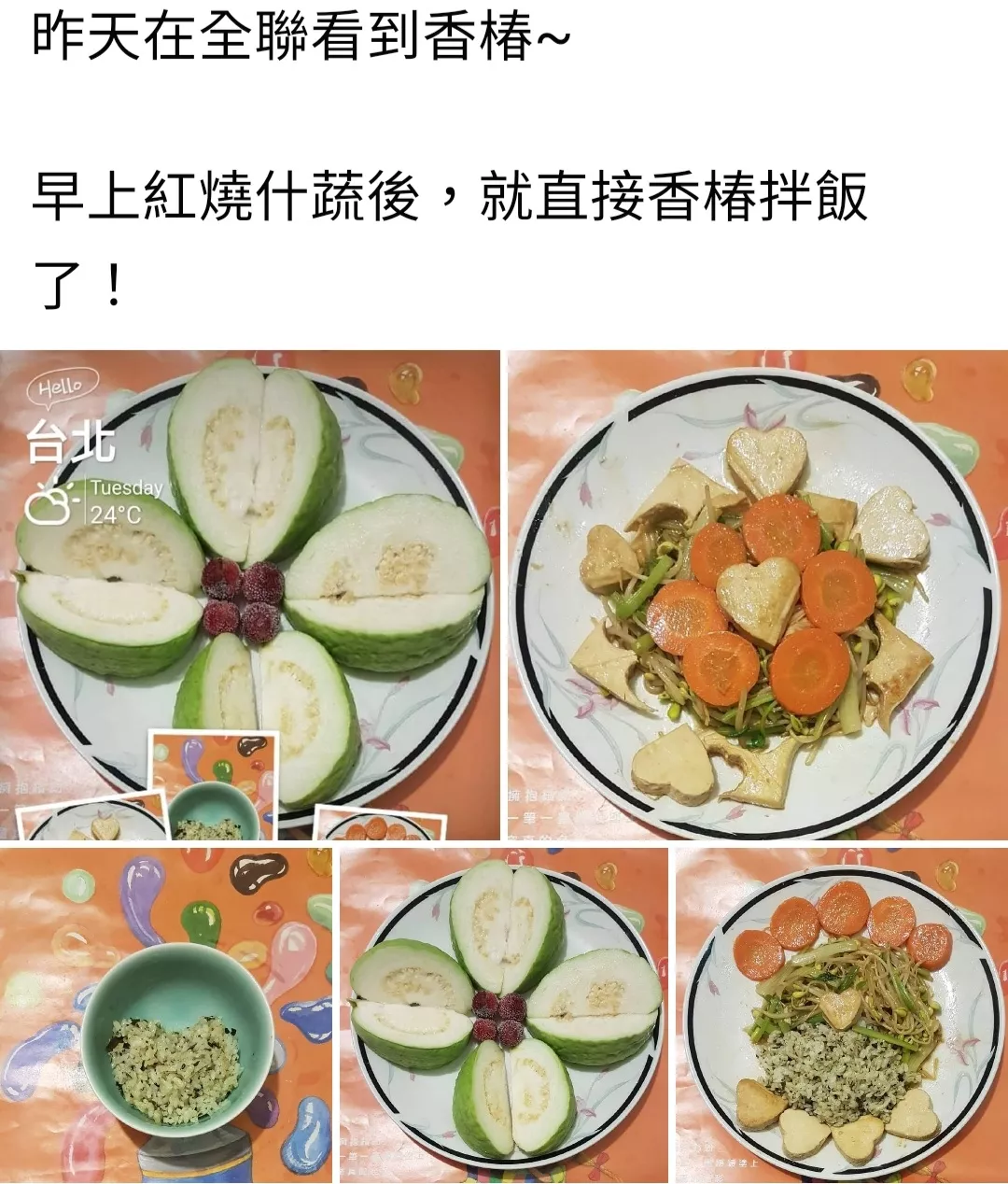
Task: Open the small guava plate photo without sticker
Action: pos(504,1014)
